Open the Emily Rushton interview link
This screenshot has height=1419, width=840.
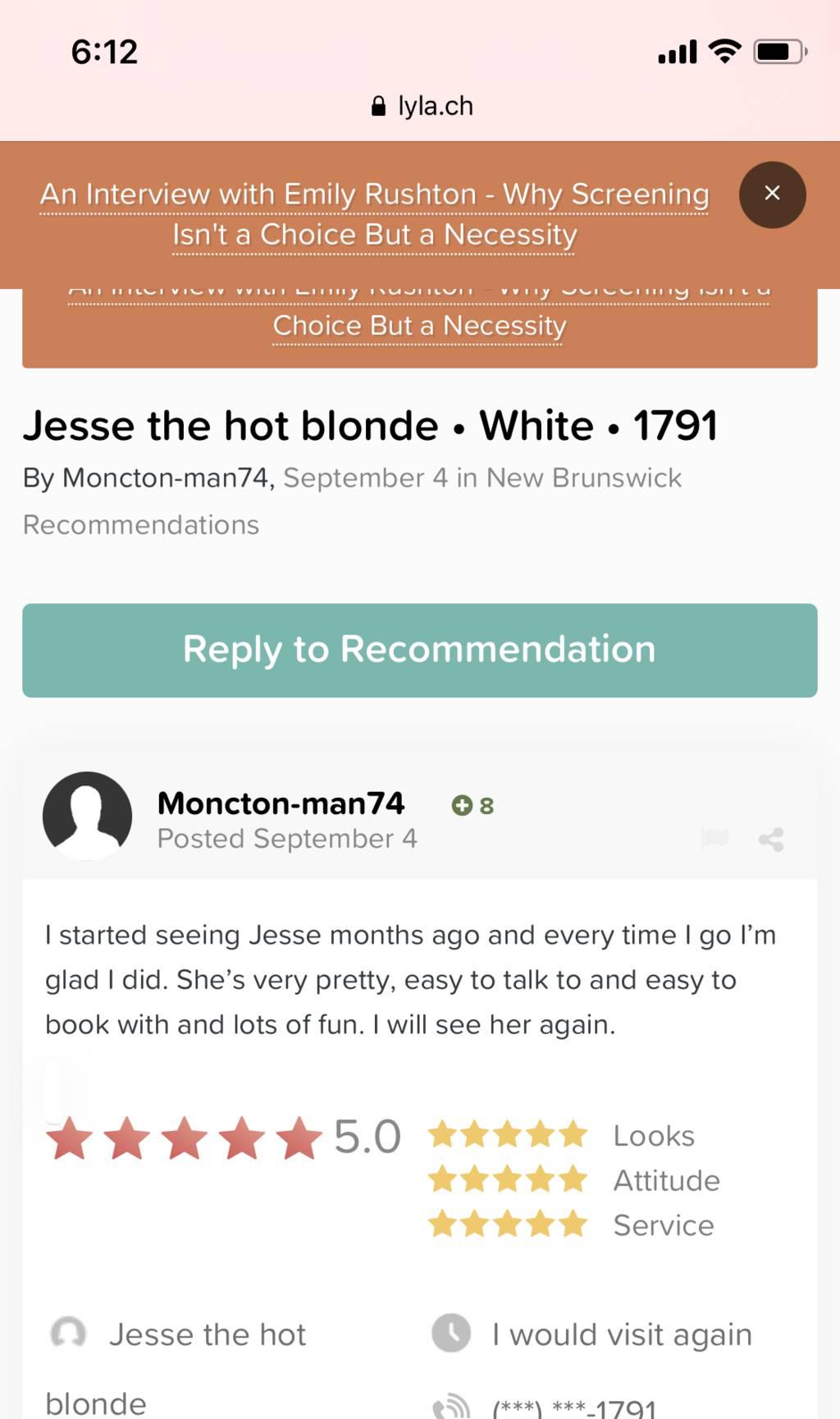tap(374, 214)
